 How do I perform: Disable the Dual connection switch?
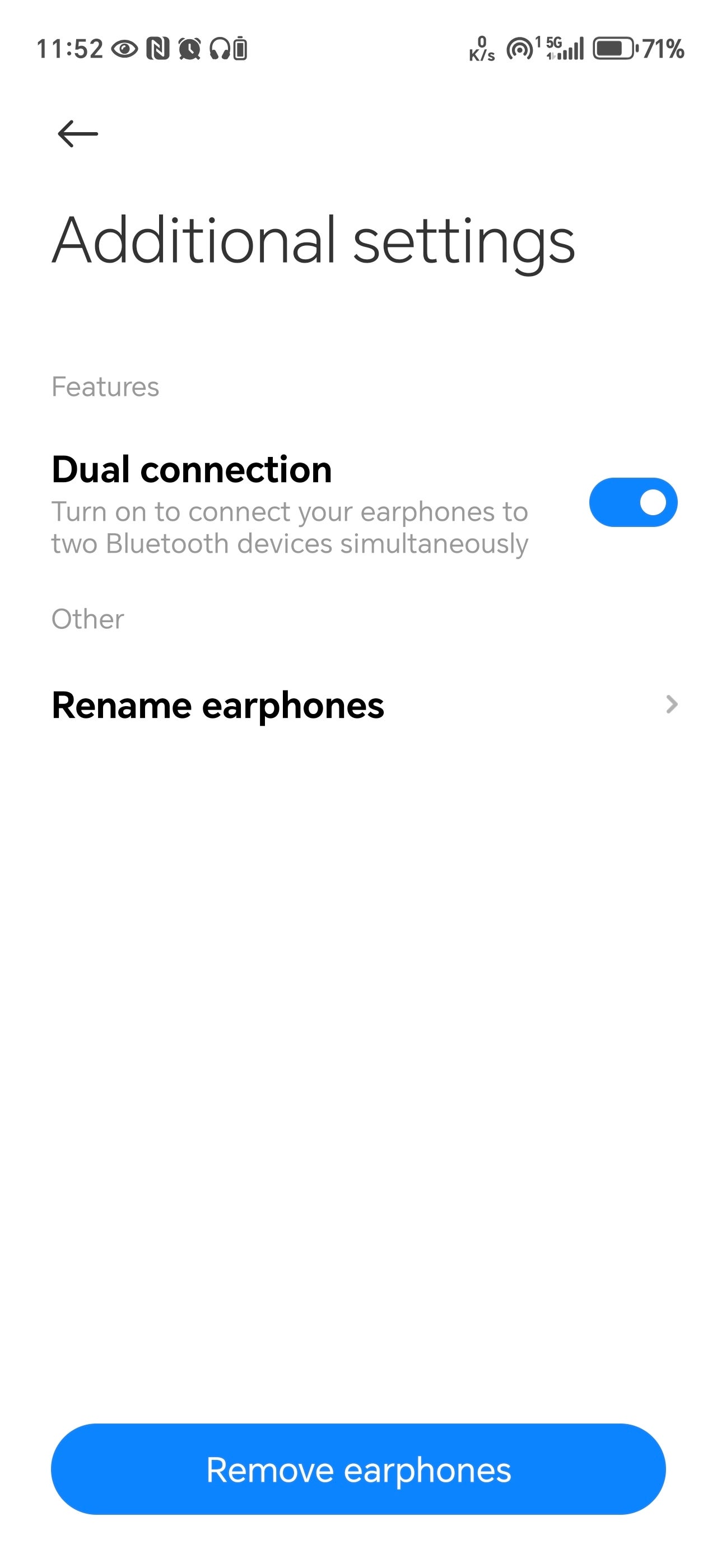pyautogui.click(x=632, y=502)
